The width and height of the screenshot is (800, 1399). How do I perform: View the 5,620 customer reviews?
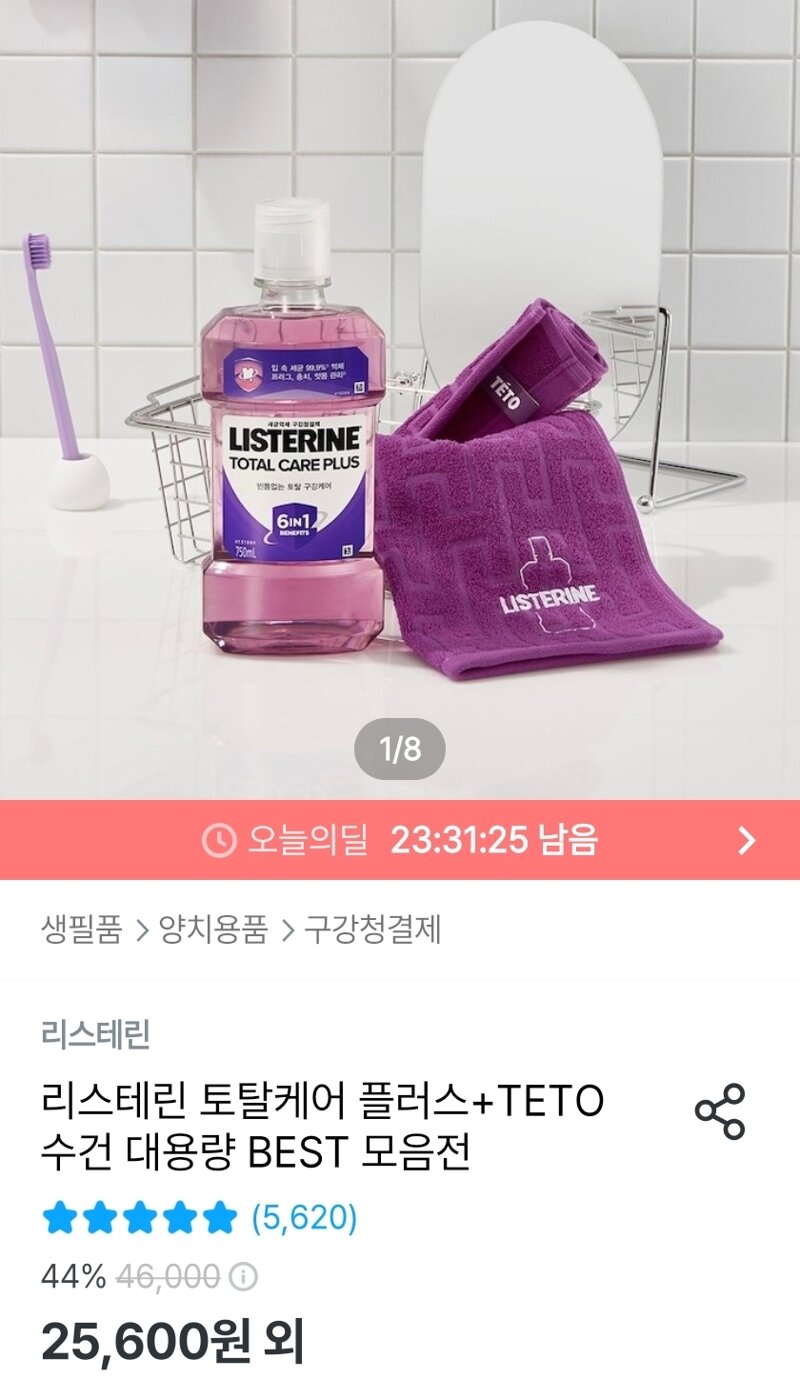click(x=303, y=1218)
